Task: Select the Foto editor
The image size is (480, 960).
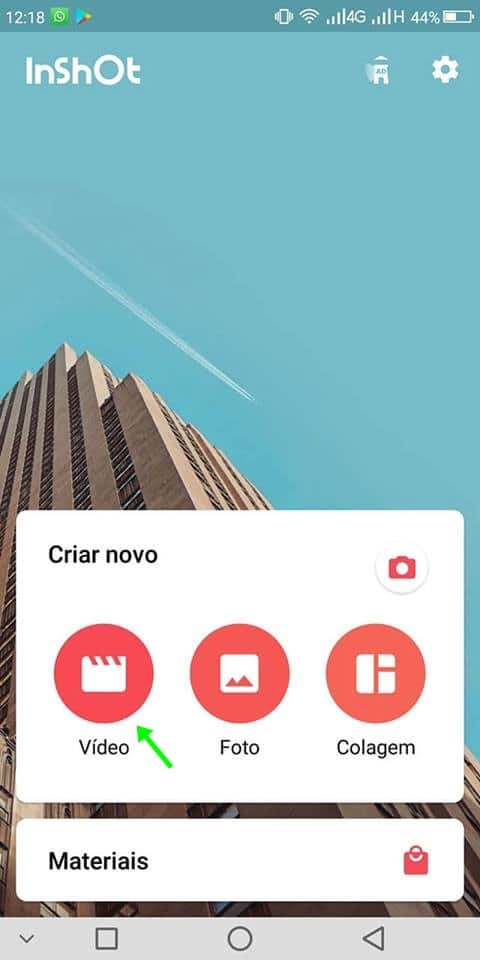Action: (239, 673)
